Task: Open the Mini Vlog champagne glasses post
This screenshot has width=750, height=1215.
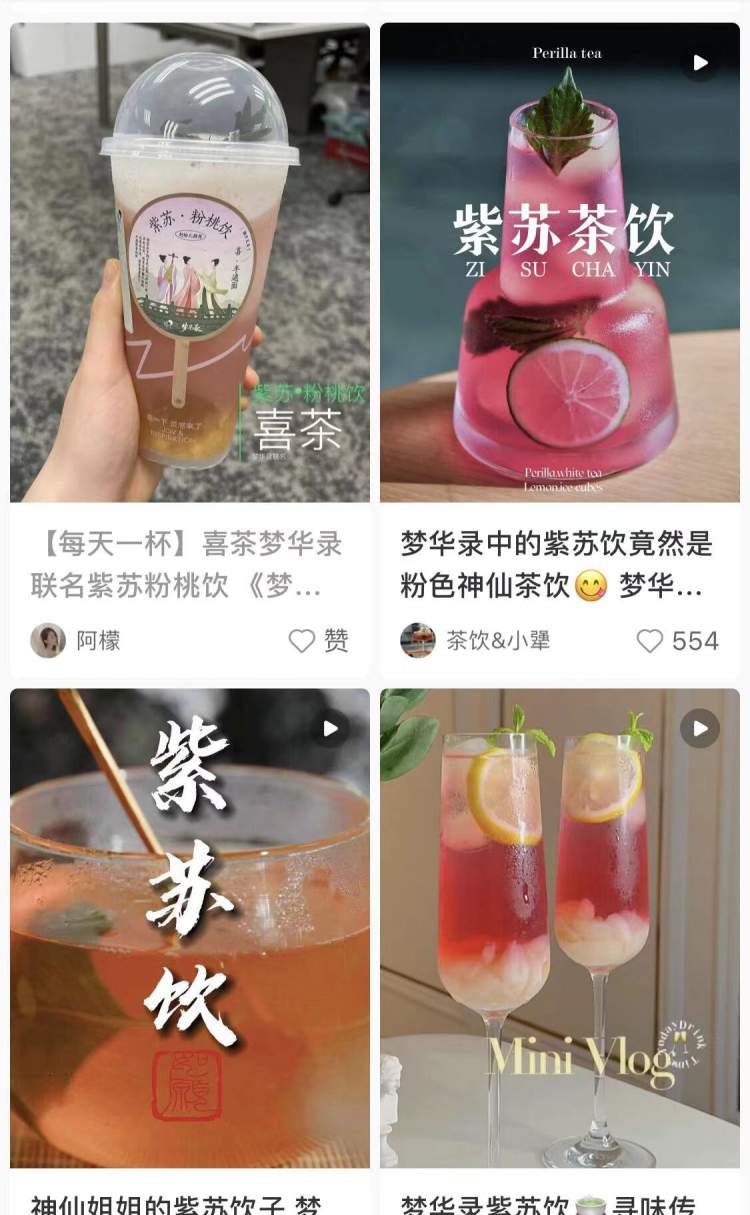Action: tap(560, 928)
